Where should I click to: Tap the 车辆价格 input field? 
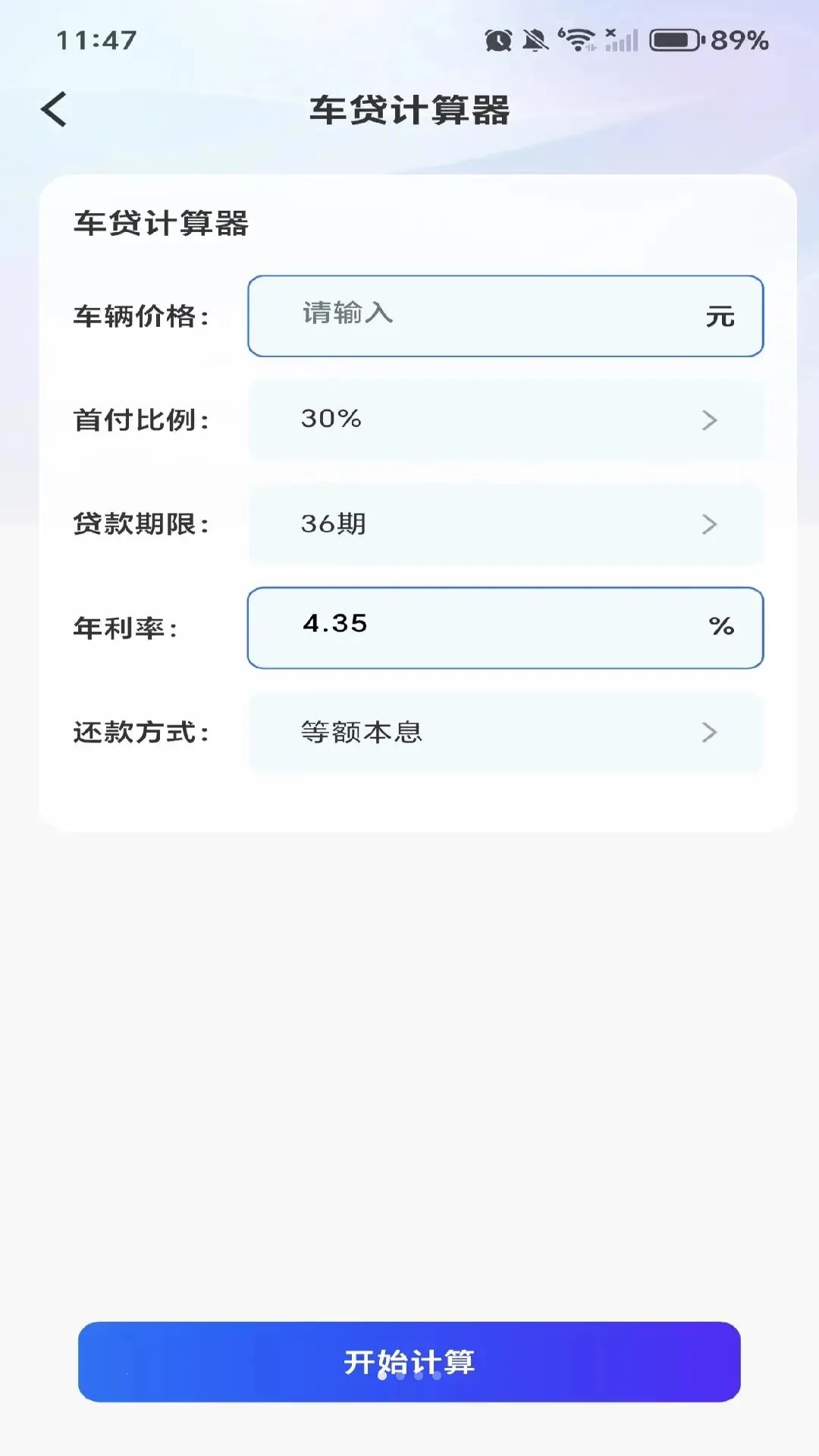point(505,316)
